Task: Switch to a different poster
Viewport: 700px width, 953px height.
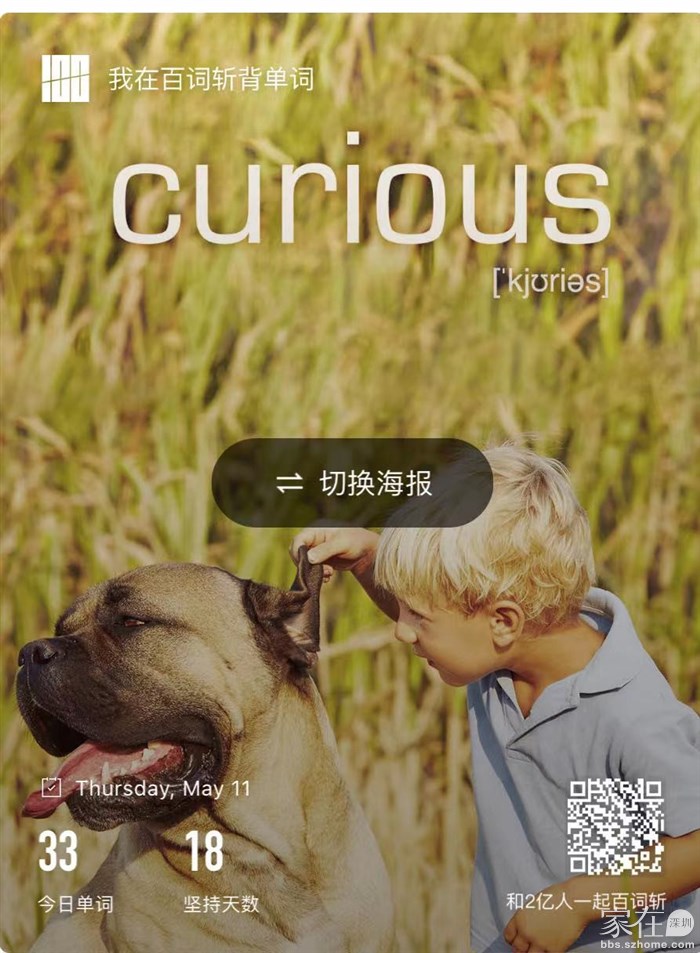Action: pos(352,483)
